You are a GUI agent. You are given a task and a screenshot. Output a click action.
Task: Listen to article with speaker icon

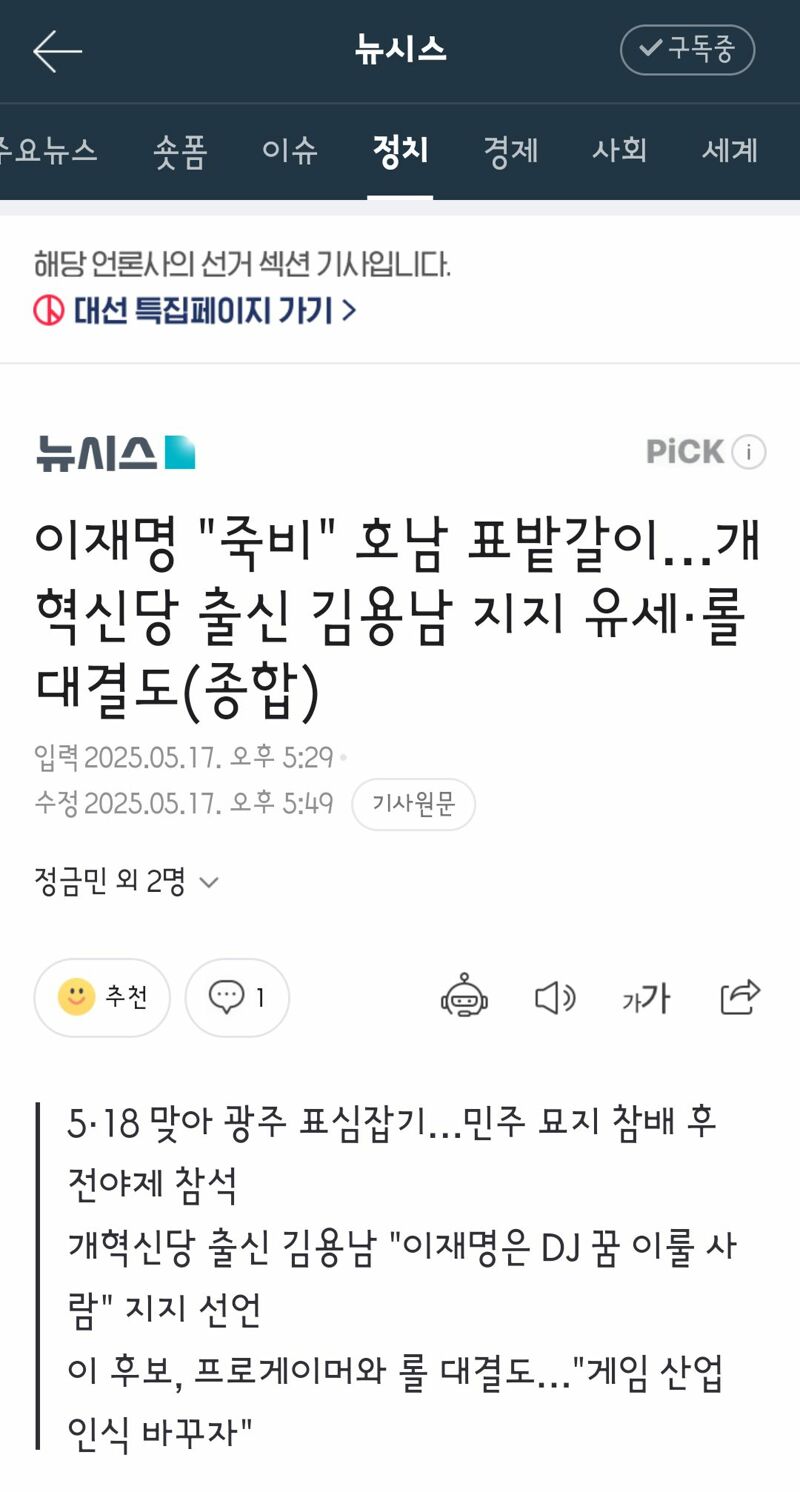tap(555, 997)
